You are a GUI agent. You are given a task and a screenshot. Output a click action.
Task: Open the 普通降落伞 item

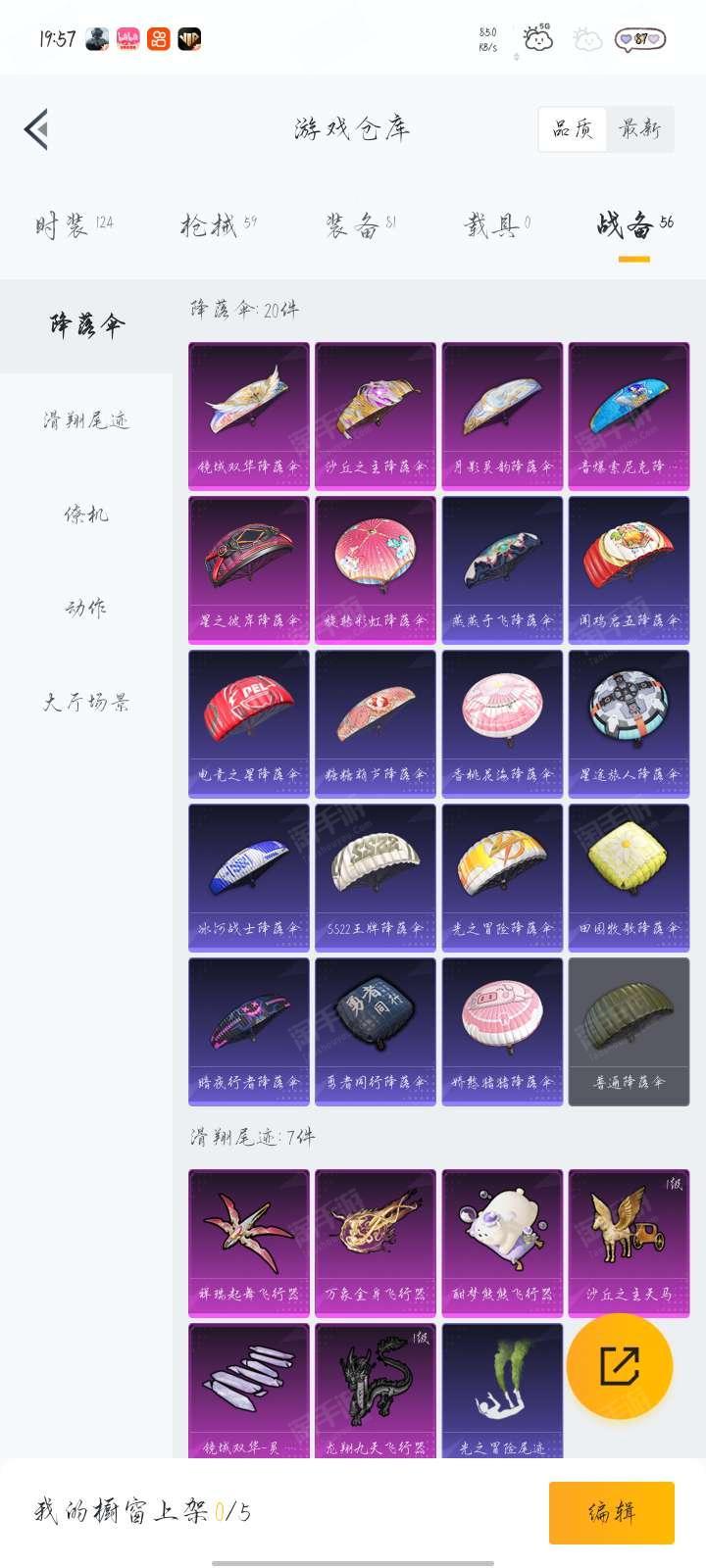click(x=629, y=1031)
